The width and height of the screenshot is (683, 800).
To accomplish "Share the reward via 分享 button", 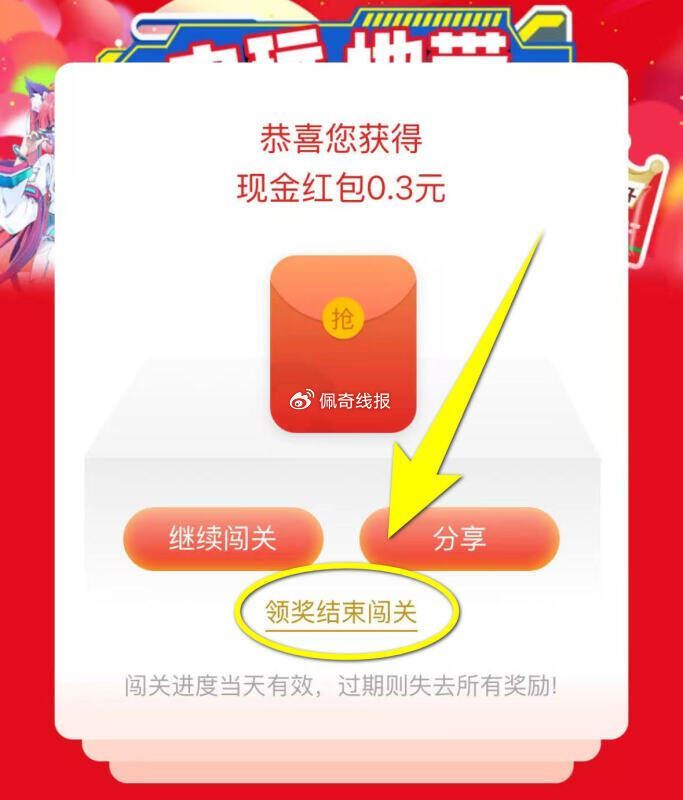I will pyautogui.click(x=459, y=539).
